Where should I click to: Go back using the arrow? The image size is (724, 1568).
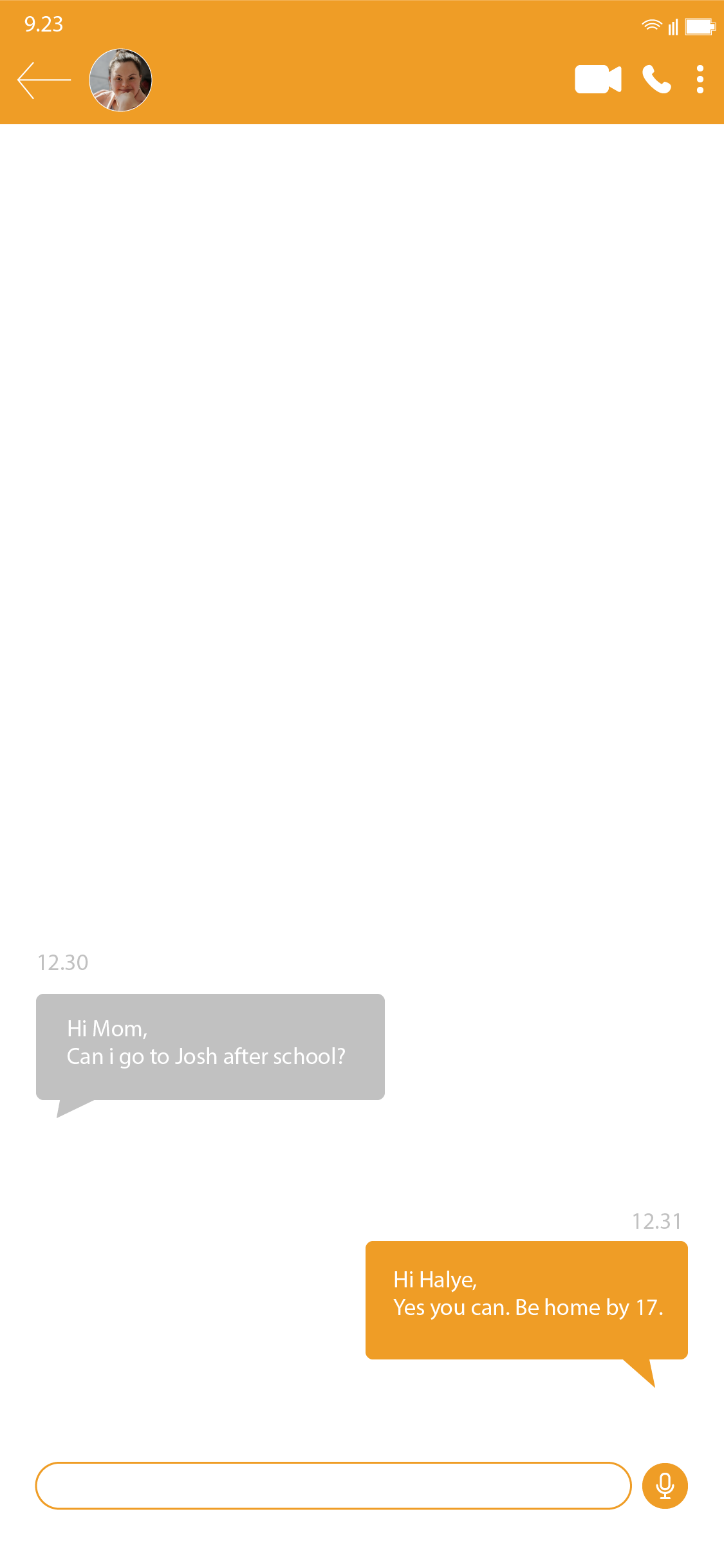[44, 80]
